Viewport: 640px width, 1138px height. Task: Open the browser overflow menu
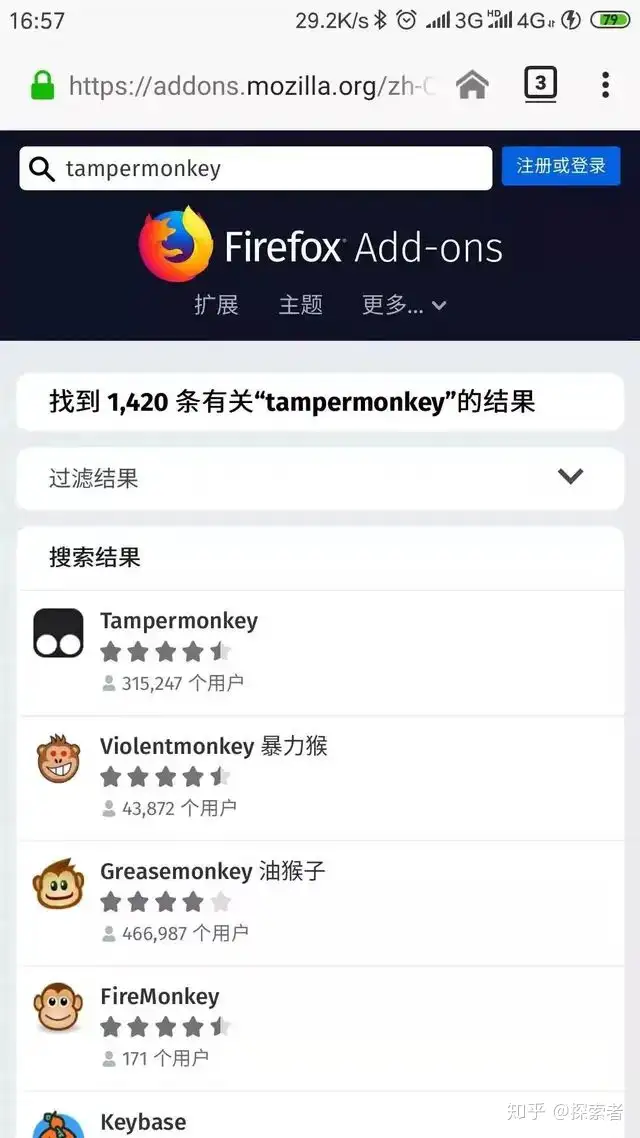(605, 85)
